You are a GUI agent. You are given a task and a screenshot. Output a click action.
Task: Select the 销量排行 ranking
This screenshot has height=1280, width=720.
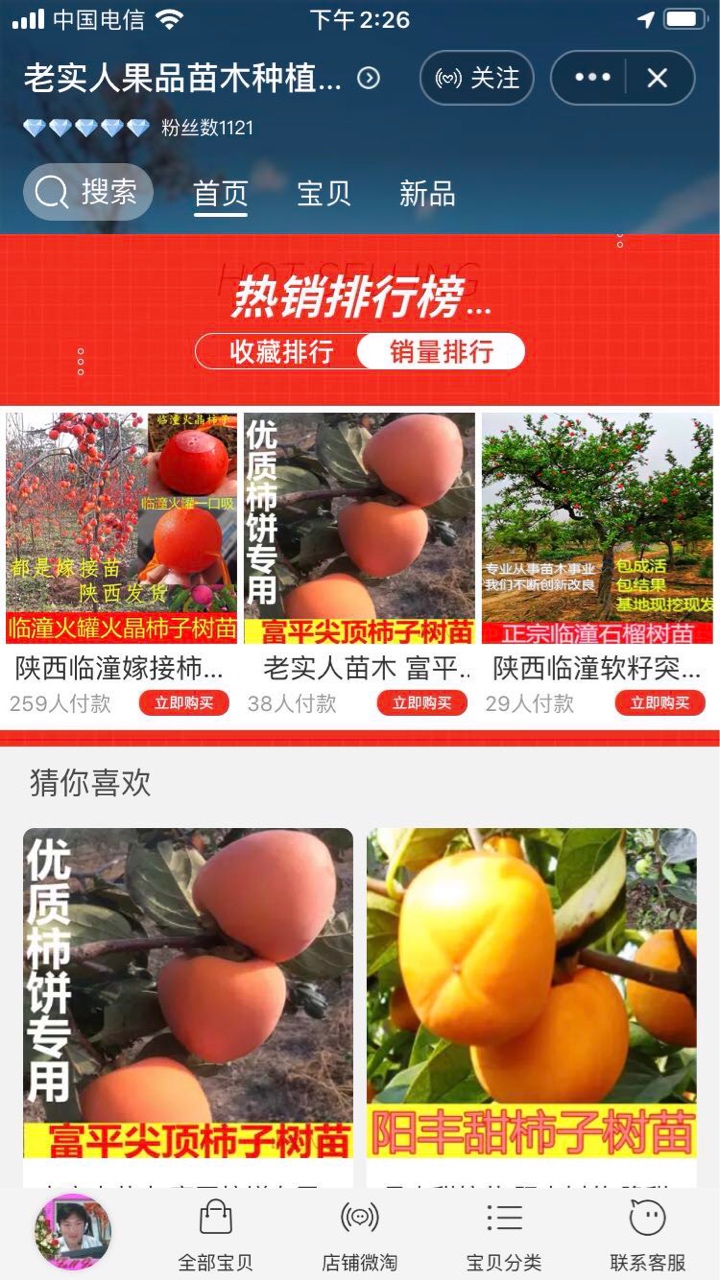[x=441, y=352]
